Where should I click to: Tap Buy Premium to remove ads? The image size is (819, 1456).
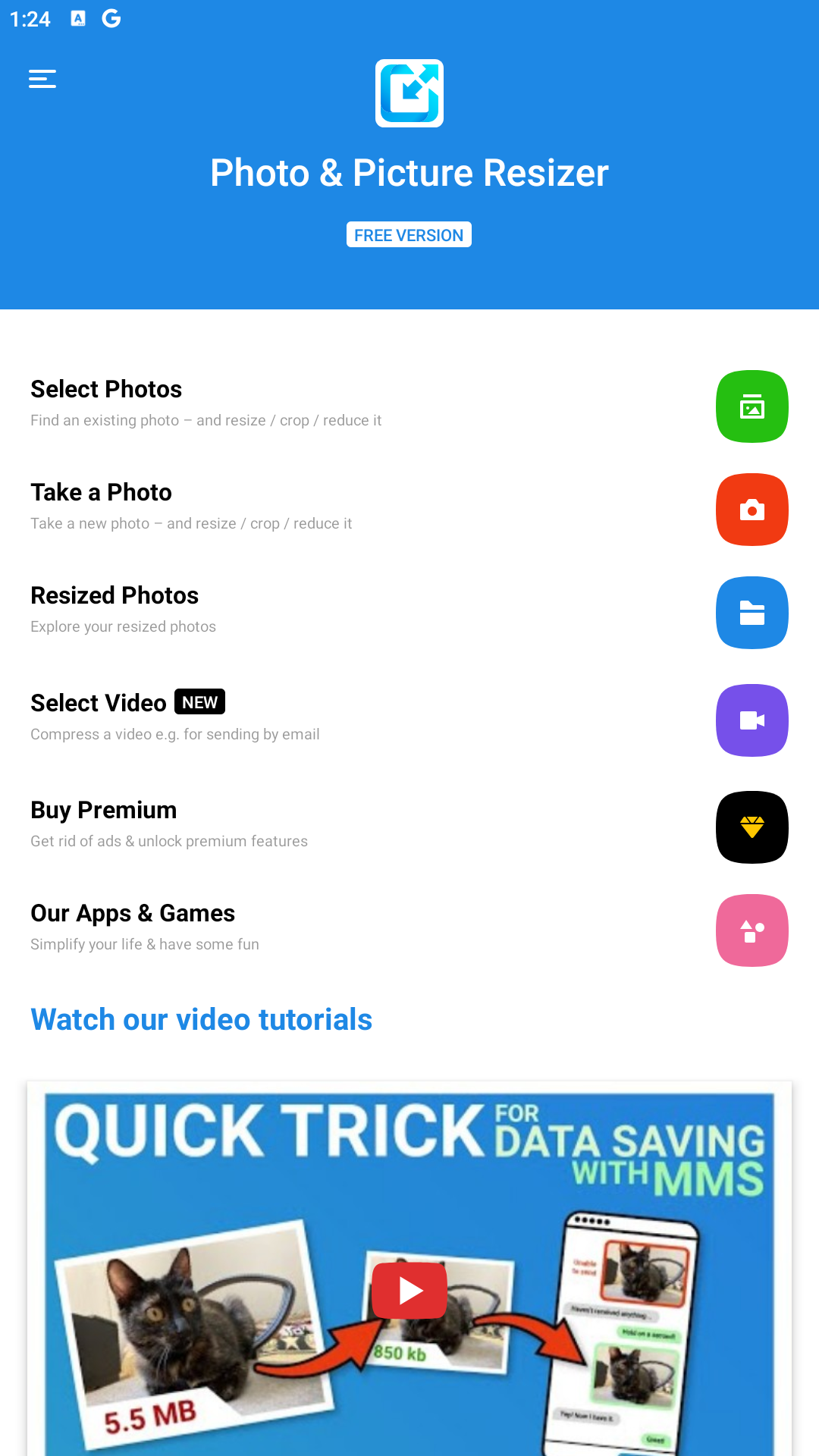[x=751, y=827]
